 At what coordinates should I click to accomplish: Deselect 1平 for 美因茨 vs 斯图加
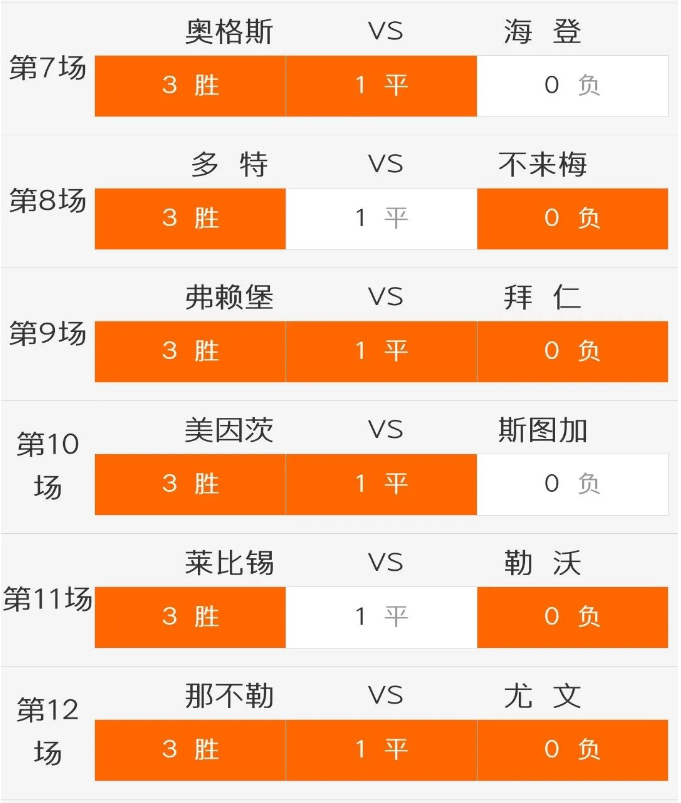point(381,484)
